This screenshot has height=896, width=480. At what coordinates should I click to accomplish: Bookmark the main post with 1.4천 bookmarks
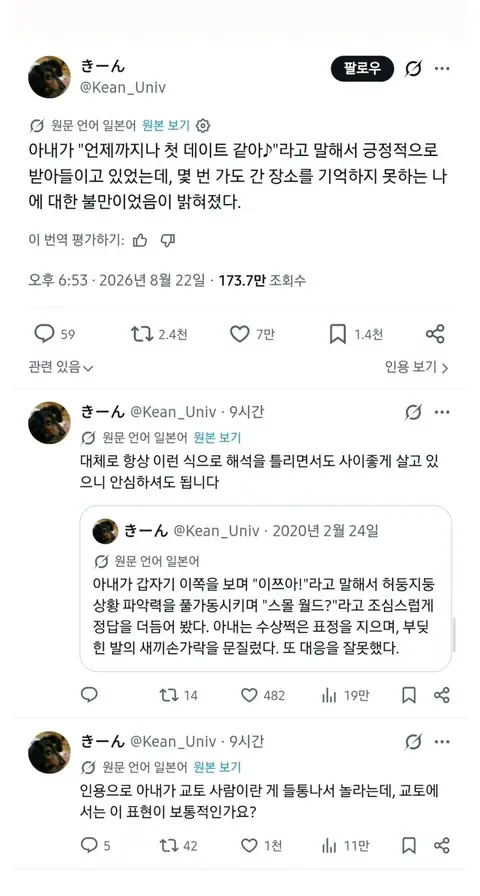(x=356, y=334)
